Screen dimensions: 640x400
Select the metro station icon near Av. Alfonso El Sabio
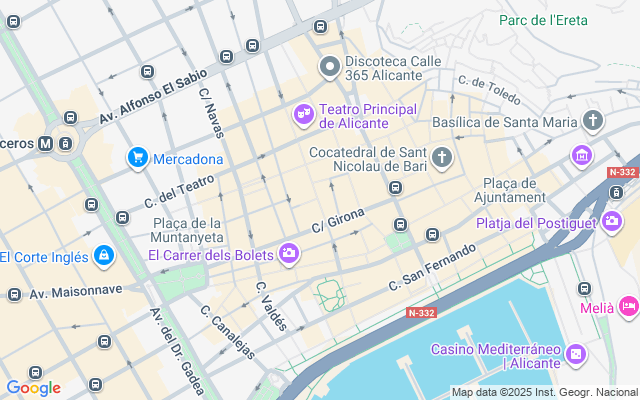point(45,144)
